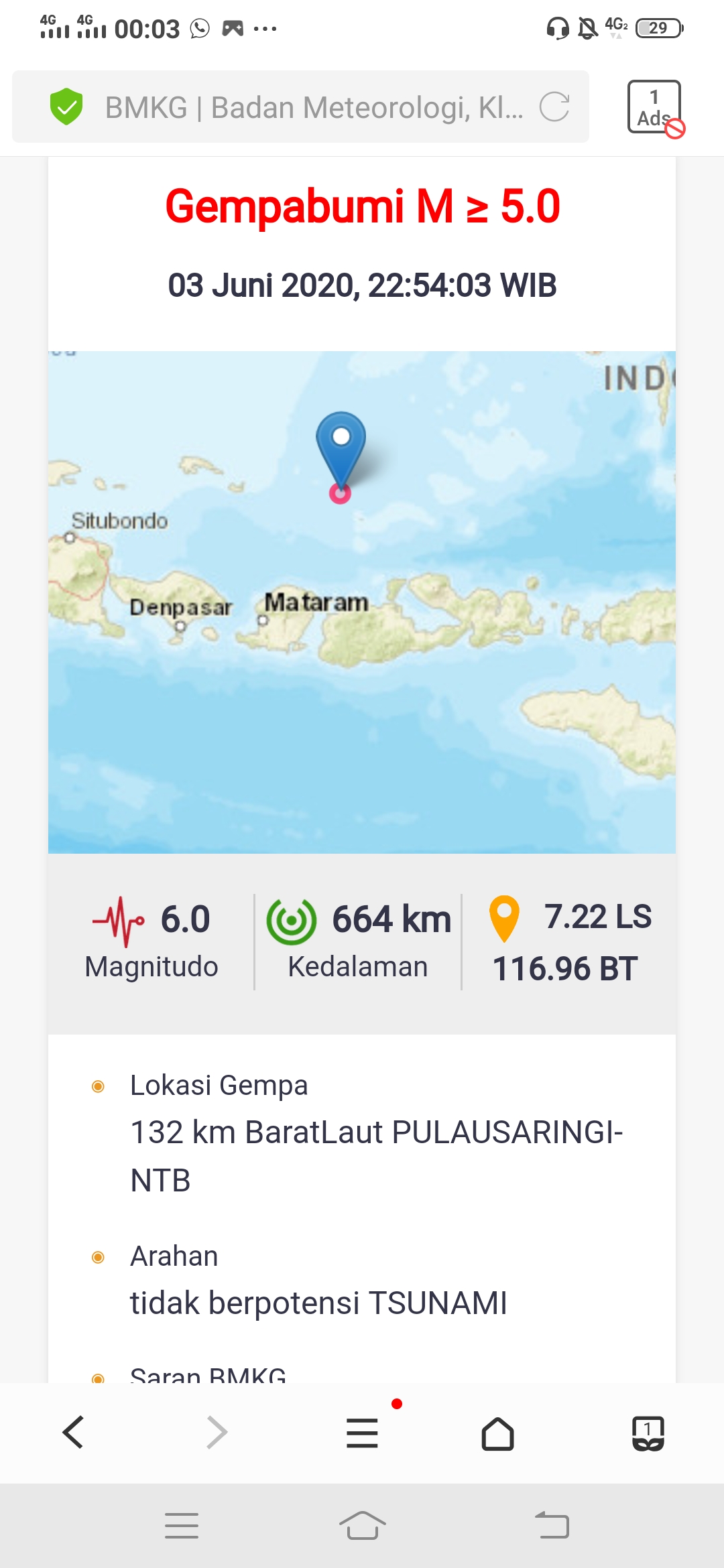Open recent apps from the system bar

point(182,1526)
